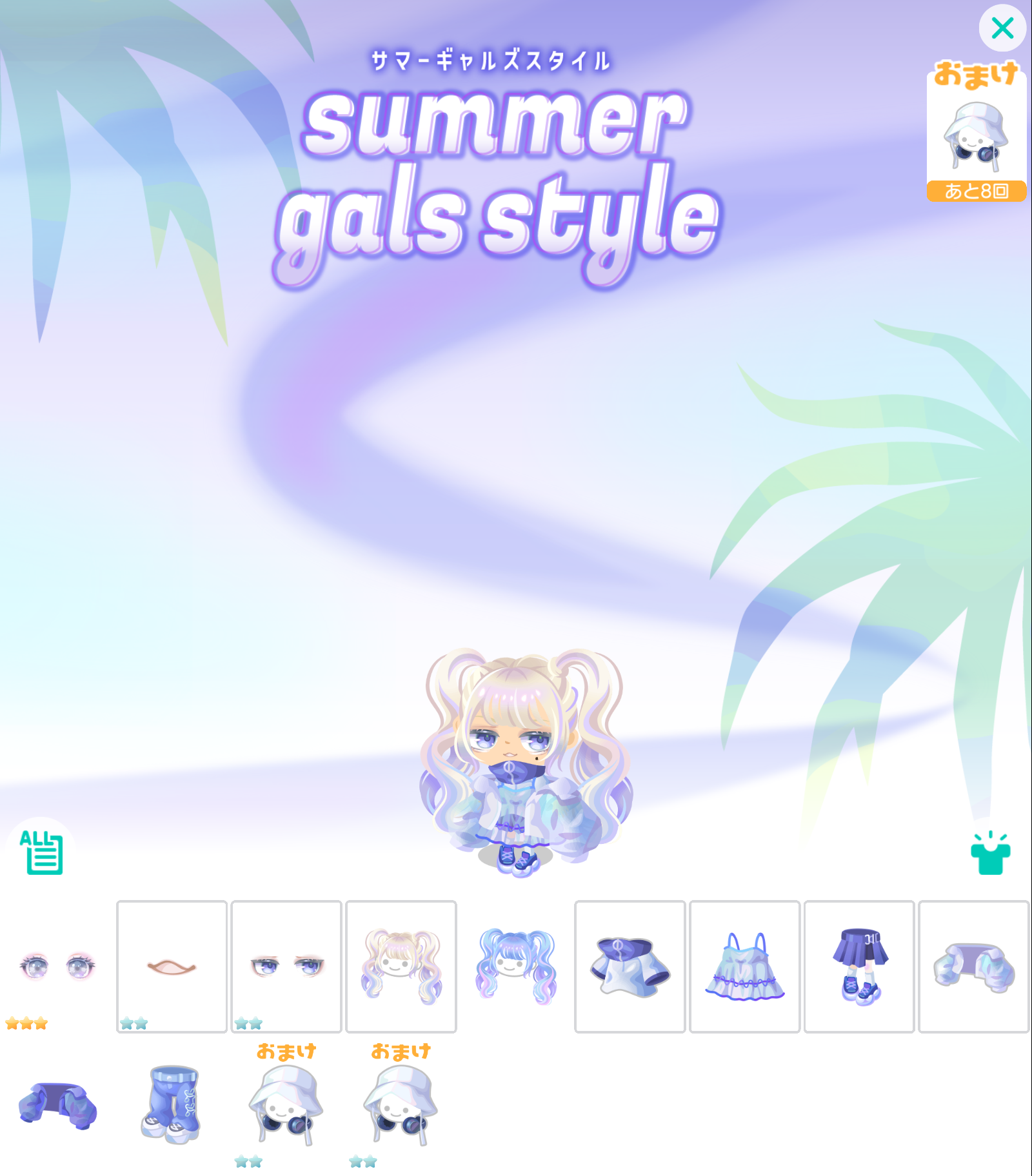Select the pale blue puffy sleeves item

(x=973, y=966)
